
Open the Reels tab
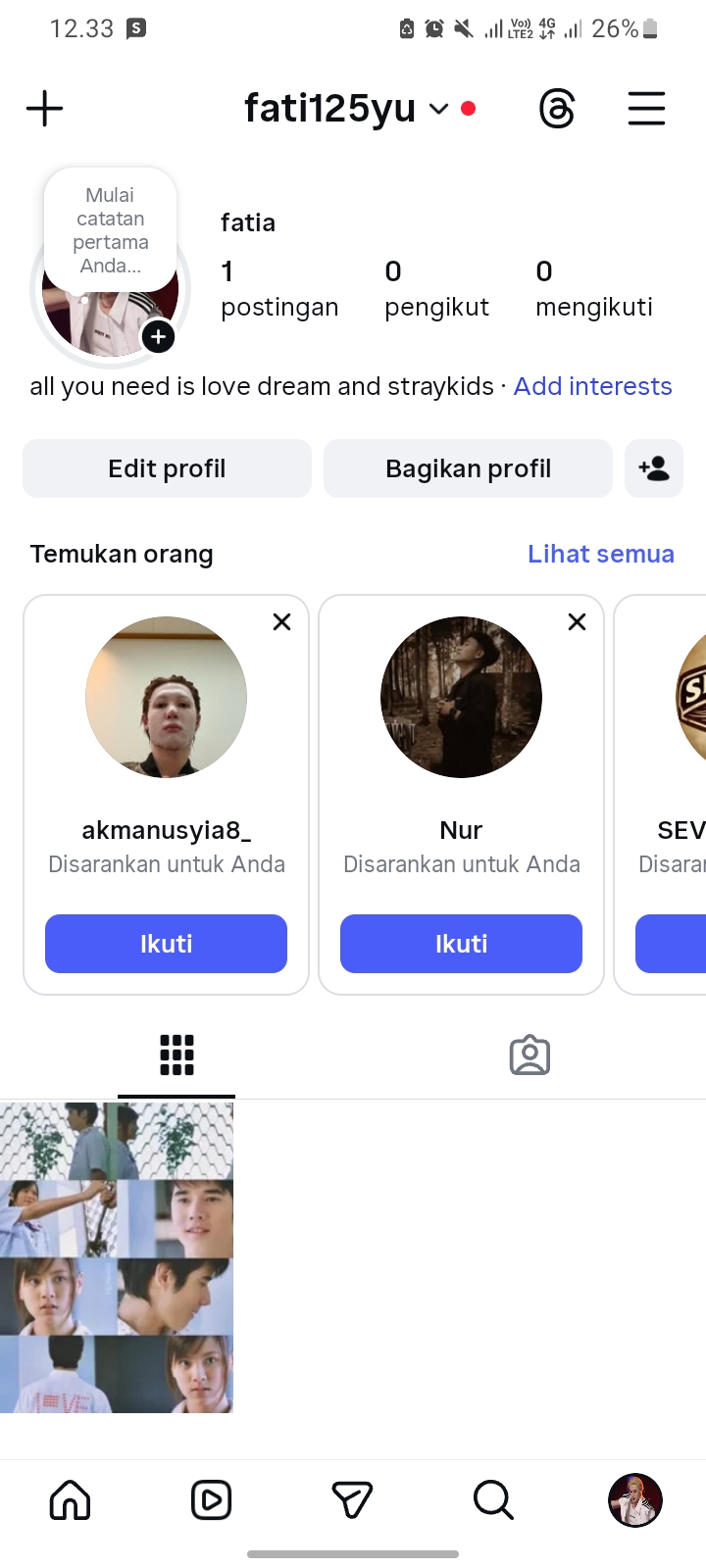coord(211,1499)
